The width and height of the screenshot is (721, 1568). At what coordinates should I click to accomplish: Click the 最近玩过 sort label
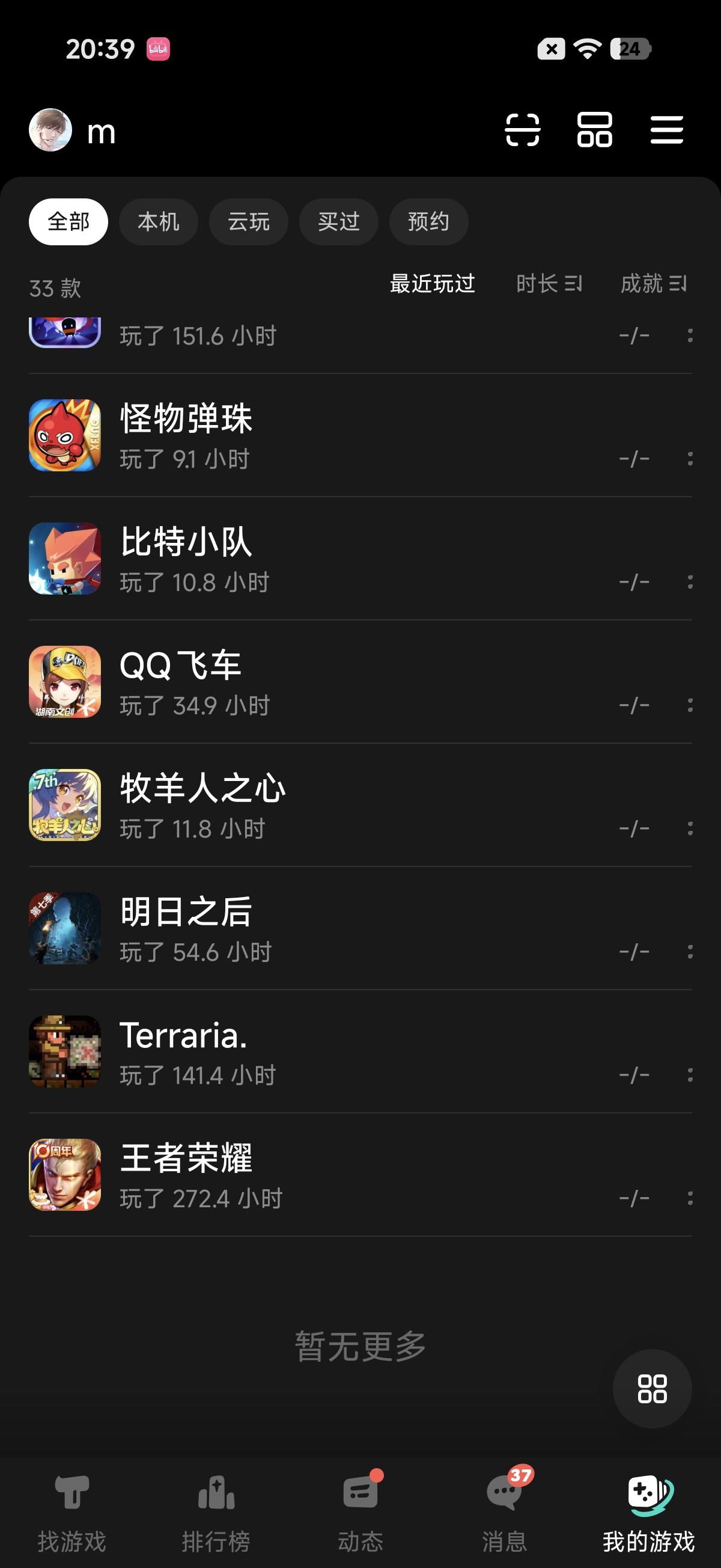432,284
